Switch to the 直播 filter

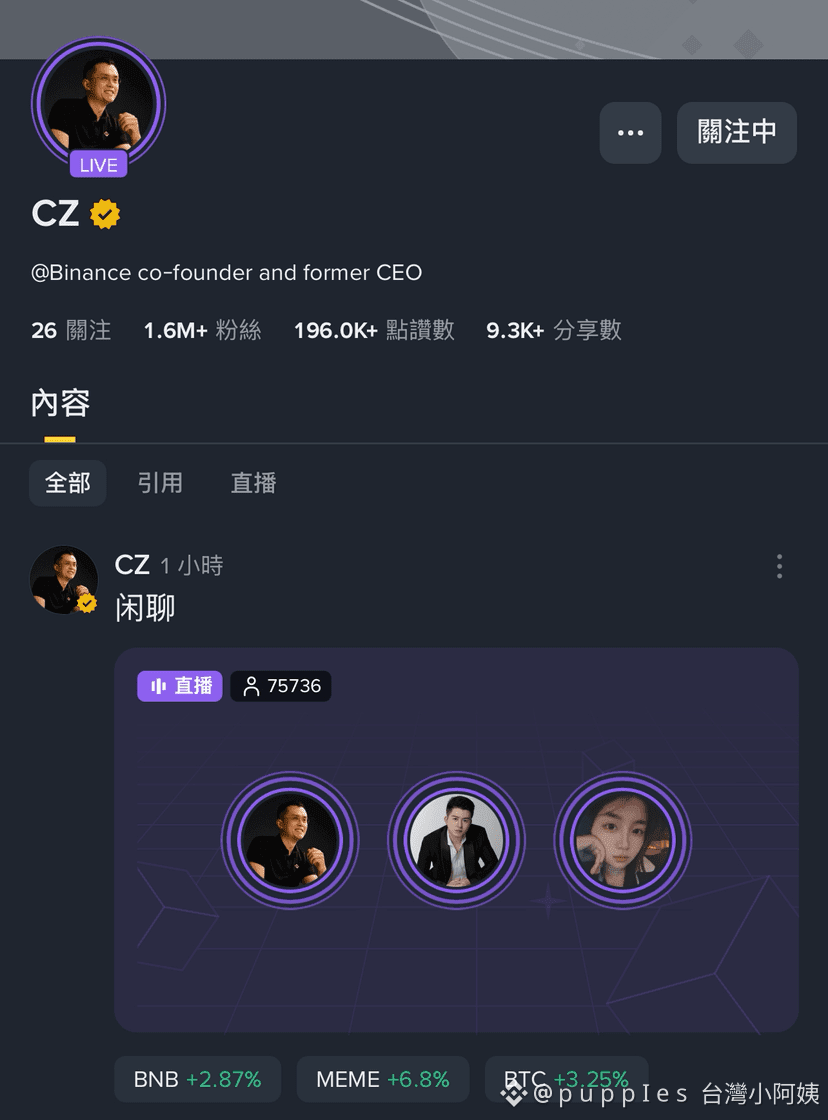point(253,483)
